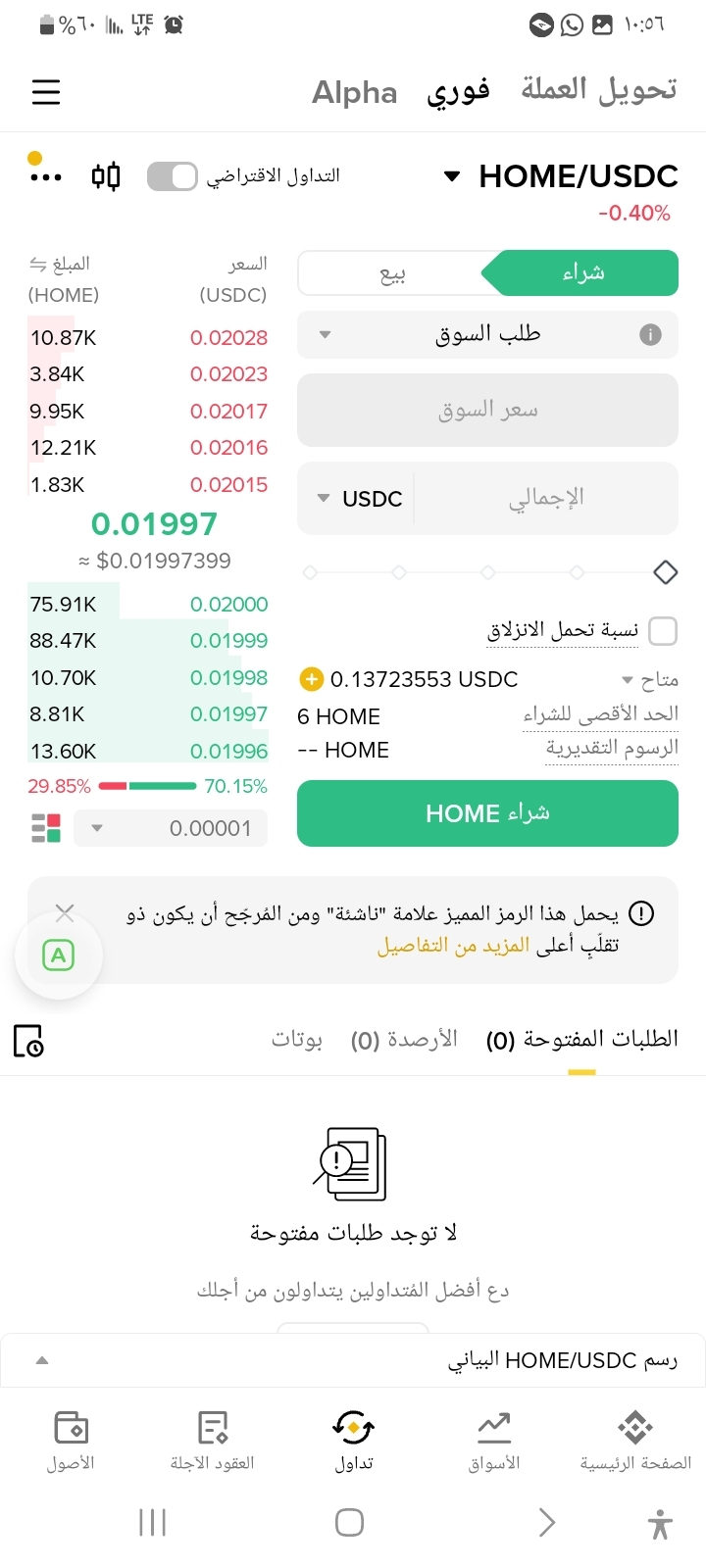Open the 0.00001 price precision dropdown

(172, 828)
